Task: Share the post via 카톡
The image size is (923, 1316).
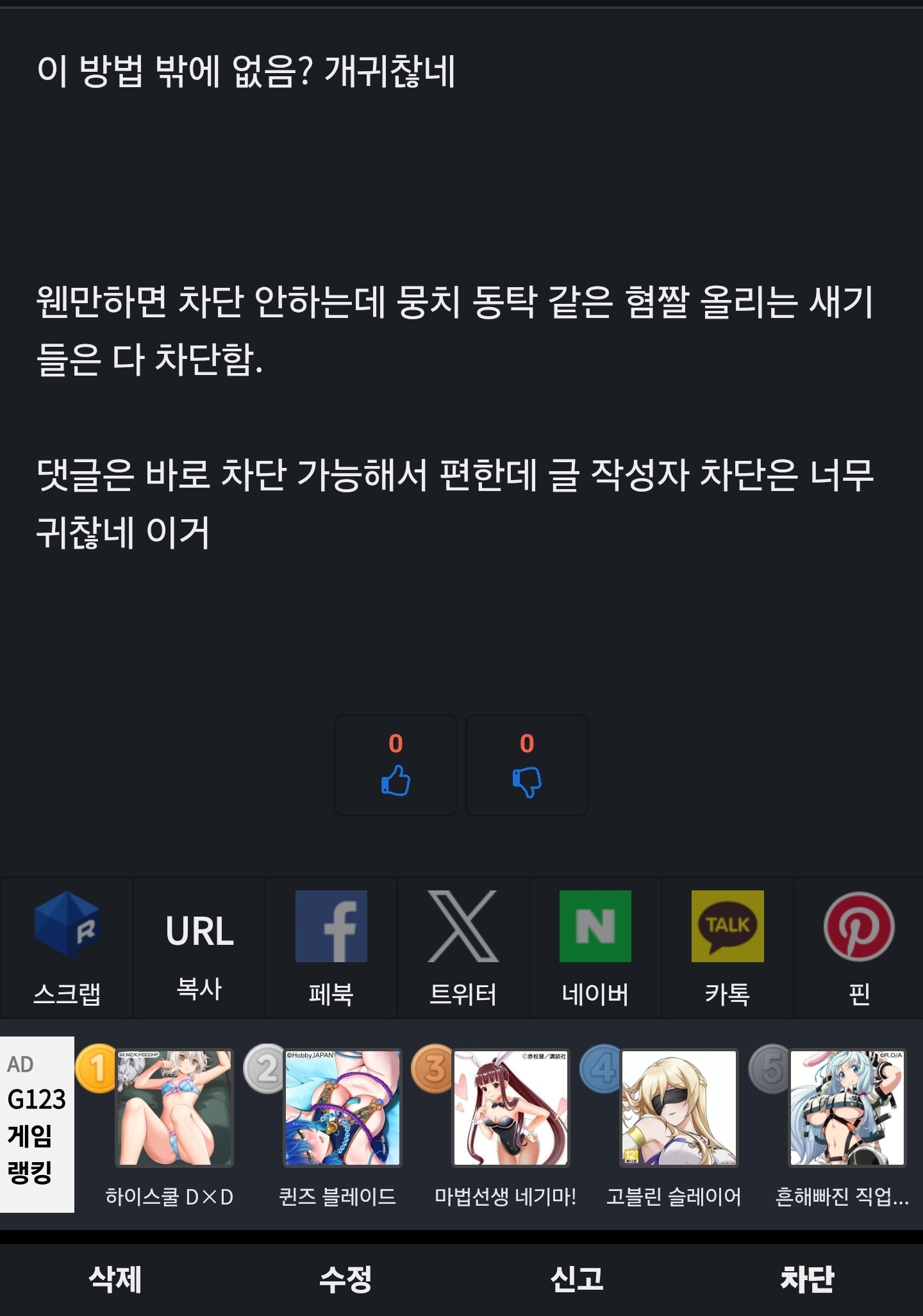Action: pos(728,947)
